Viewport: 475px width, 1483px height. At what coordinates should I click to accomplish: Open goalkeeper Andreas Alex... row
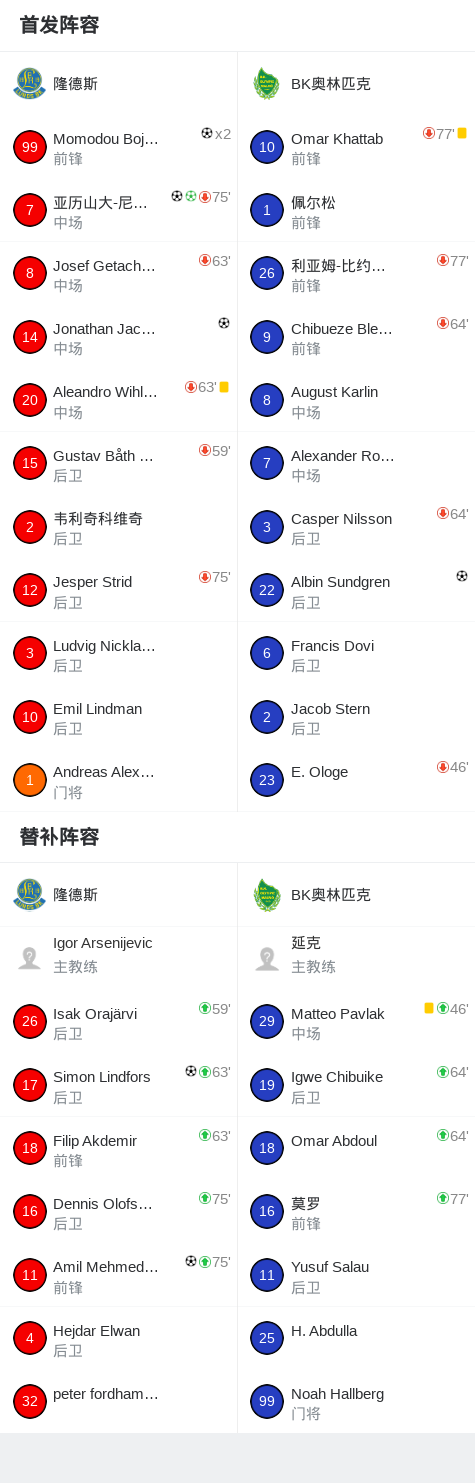pos(118,781)
